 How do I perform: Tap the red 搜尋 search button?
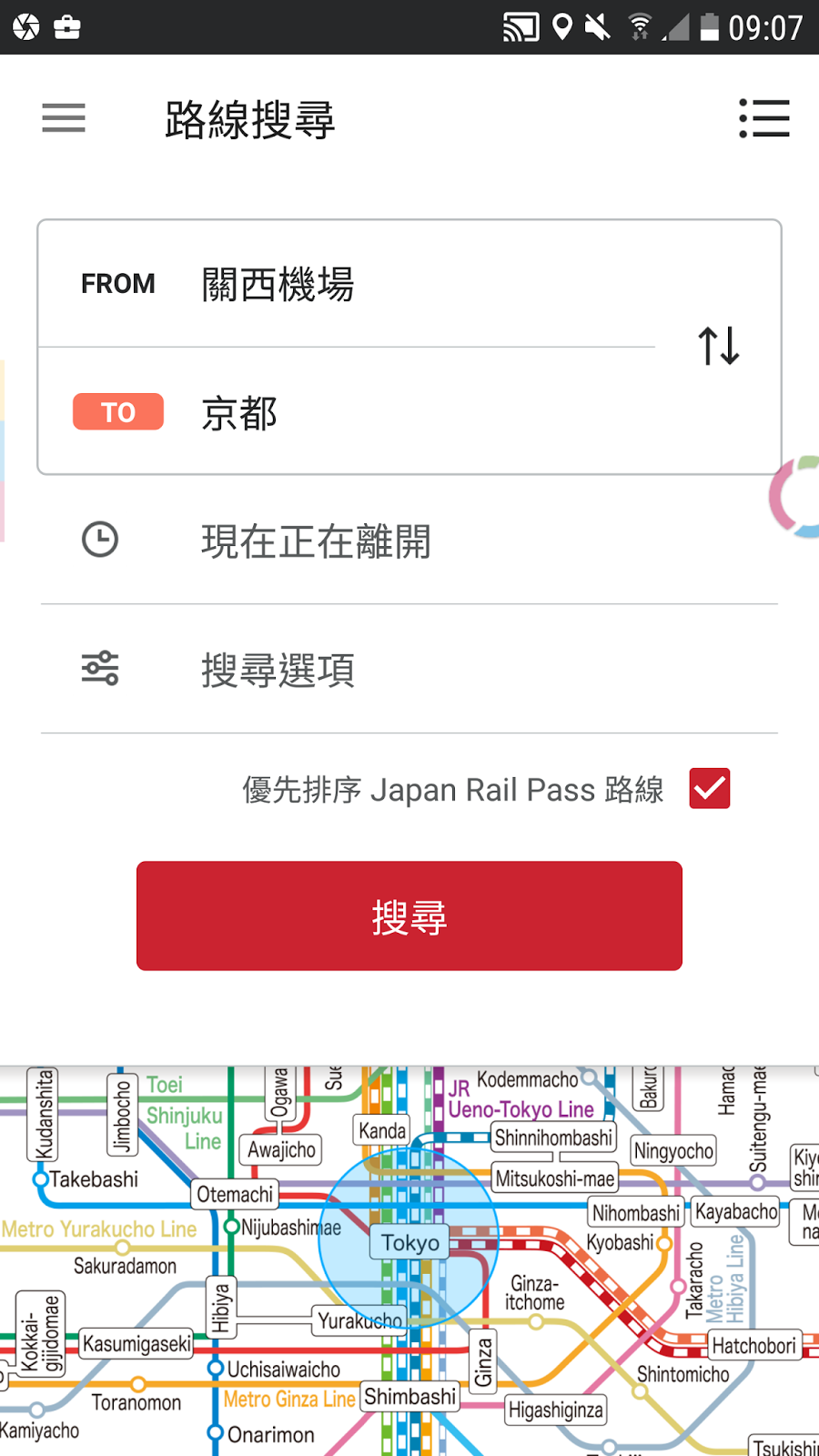[409, 915]
